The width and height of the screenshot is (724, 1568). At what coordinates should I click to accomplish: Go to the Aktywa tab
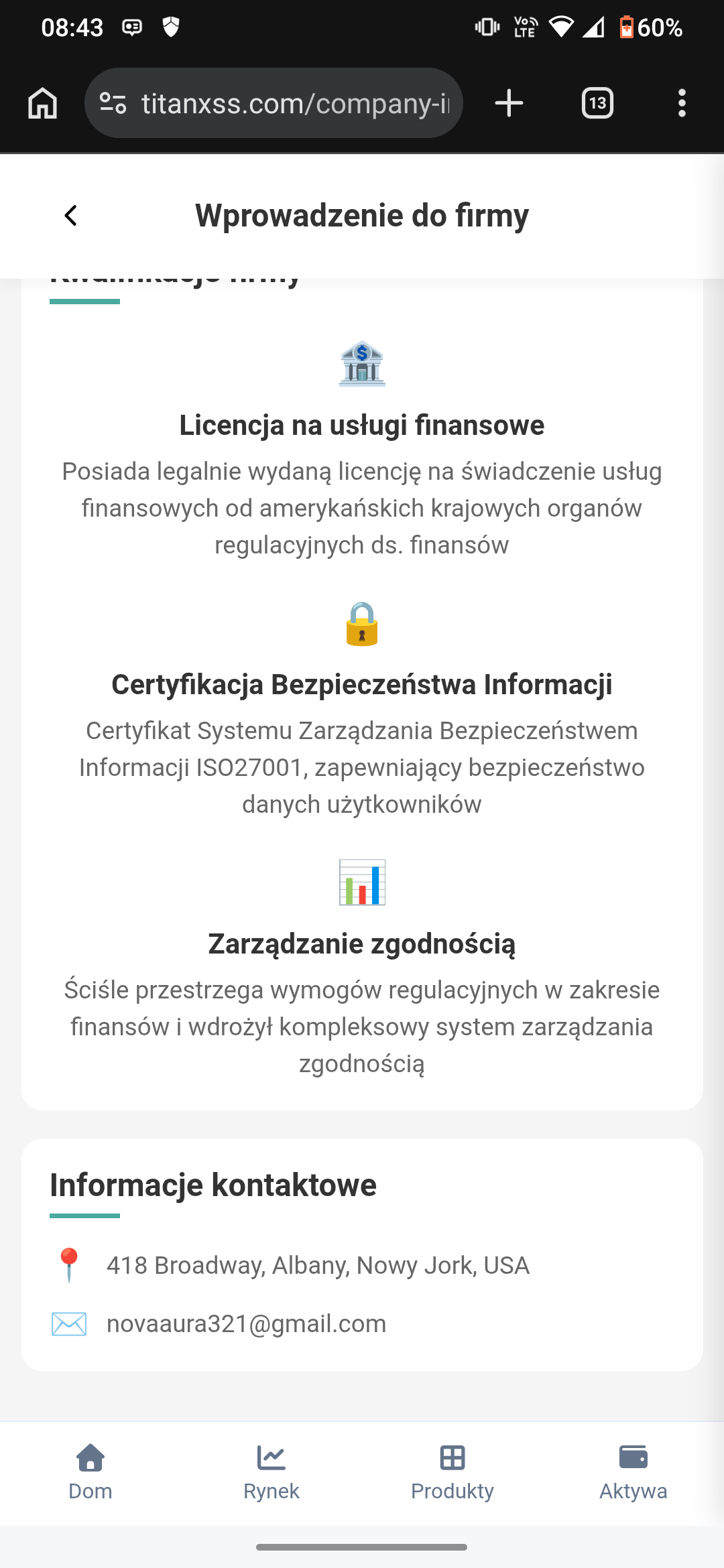tap(633, 1472)
